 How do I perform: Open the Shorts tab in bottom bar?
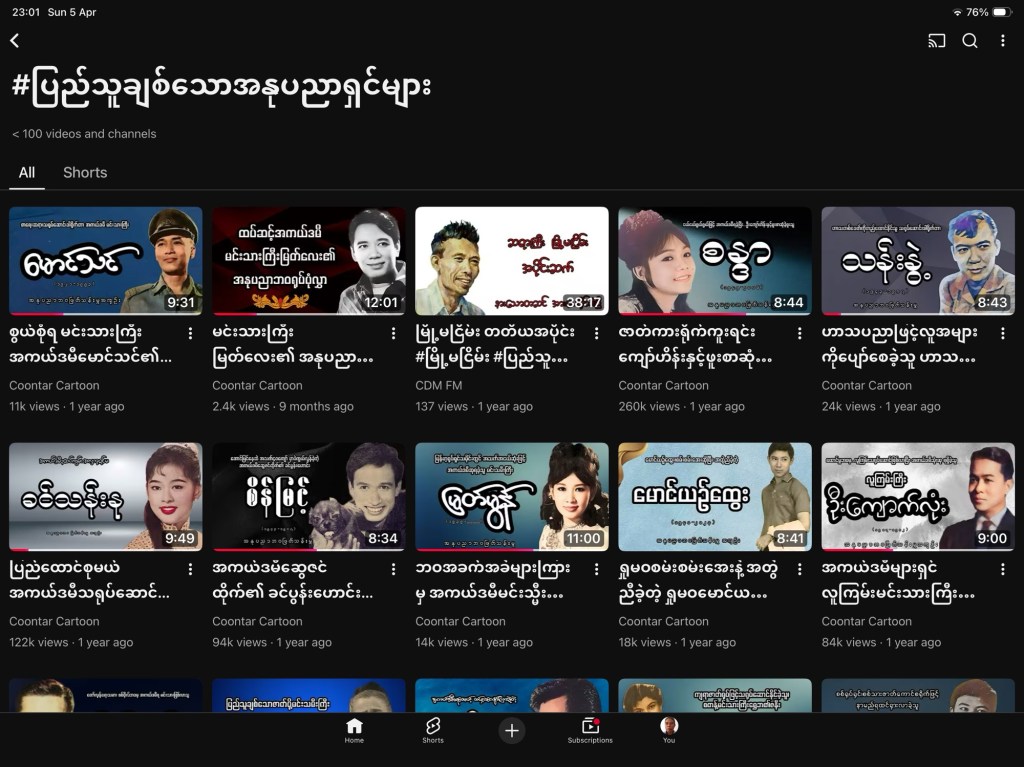433,731
